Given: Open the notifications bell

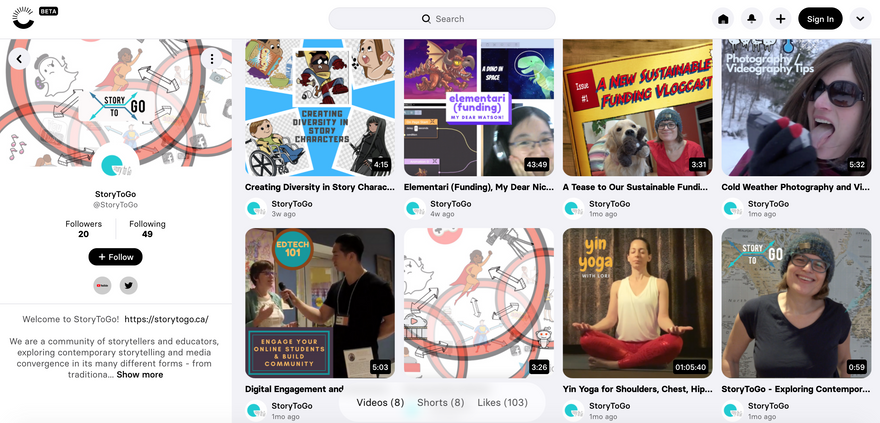Looking at the screenshot, I should 751,19.
